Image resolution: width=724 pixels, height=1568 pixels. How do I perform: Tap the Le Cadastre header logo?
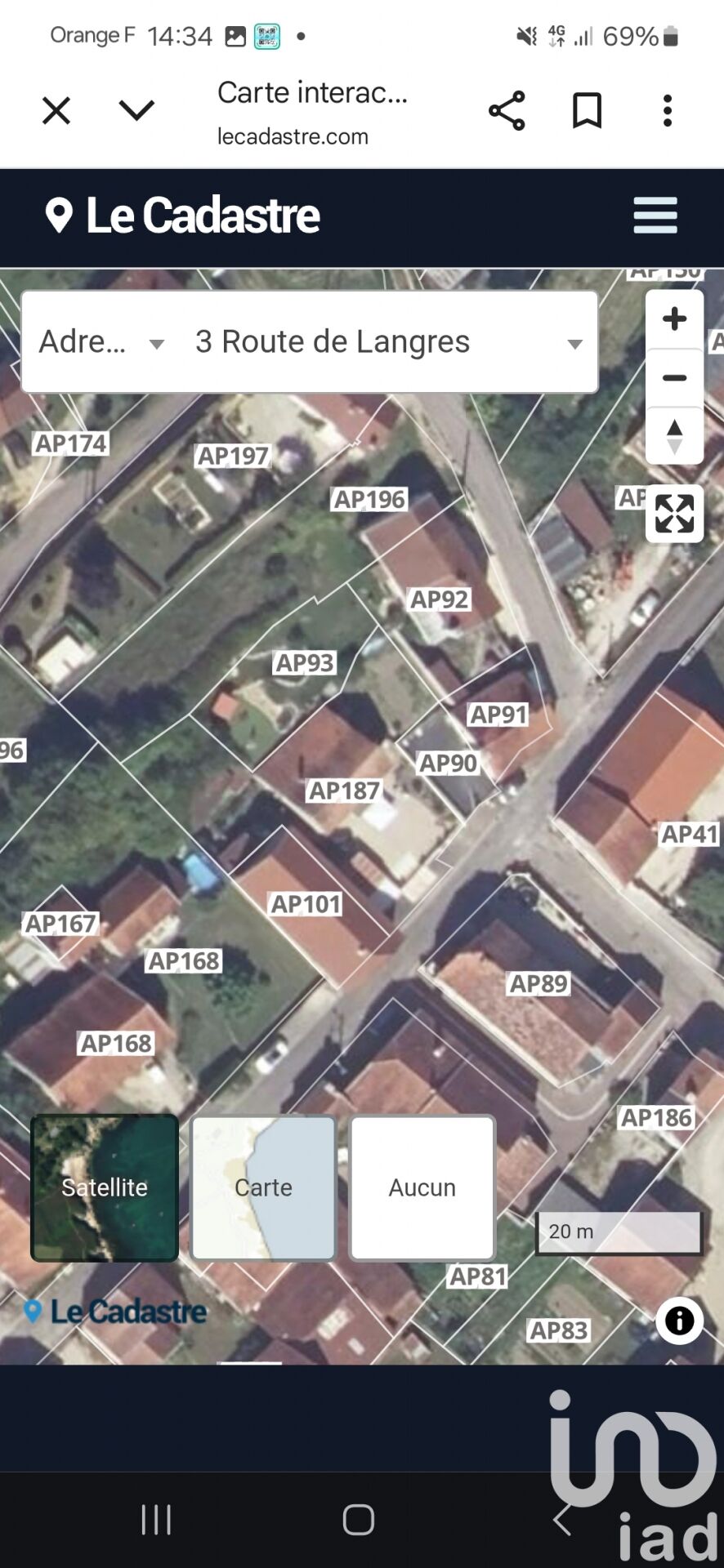pos(183,216)
